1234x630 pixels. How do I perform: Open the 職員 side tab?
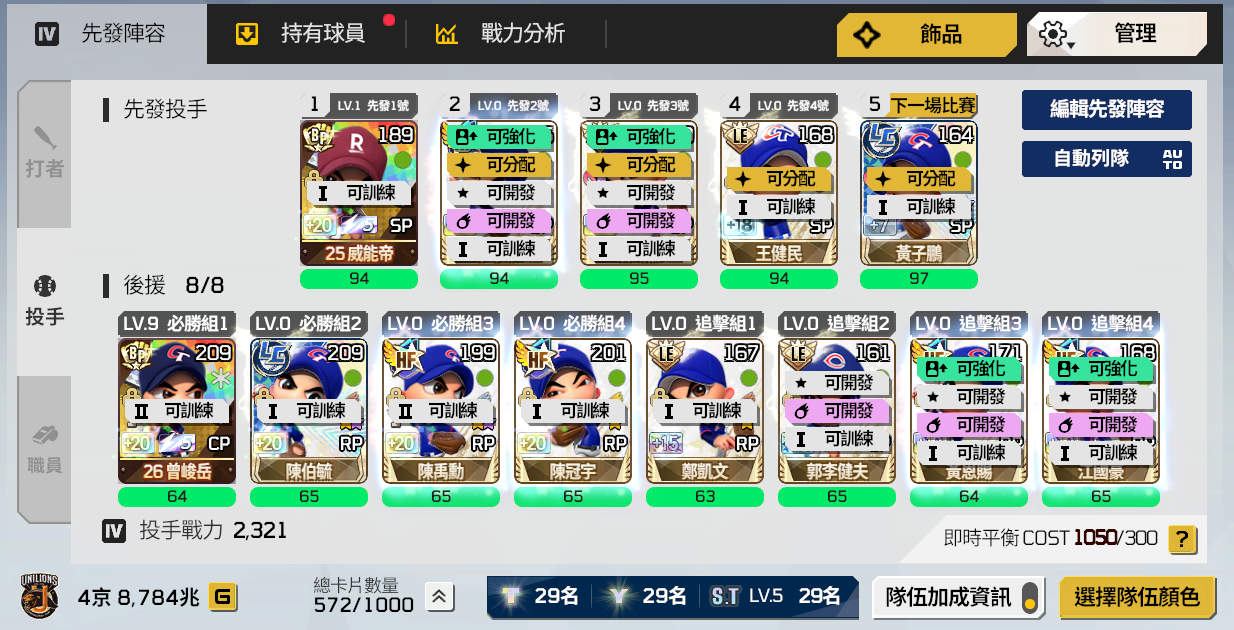[x=44, y=450]
